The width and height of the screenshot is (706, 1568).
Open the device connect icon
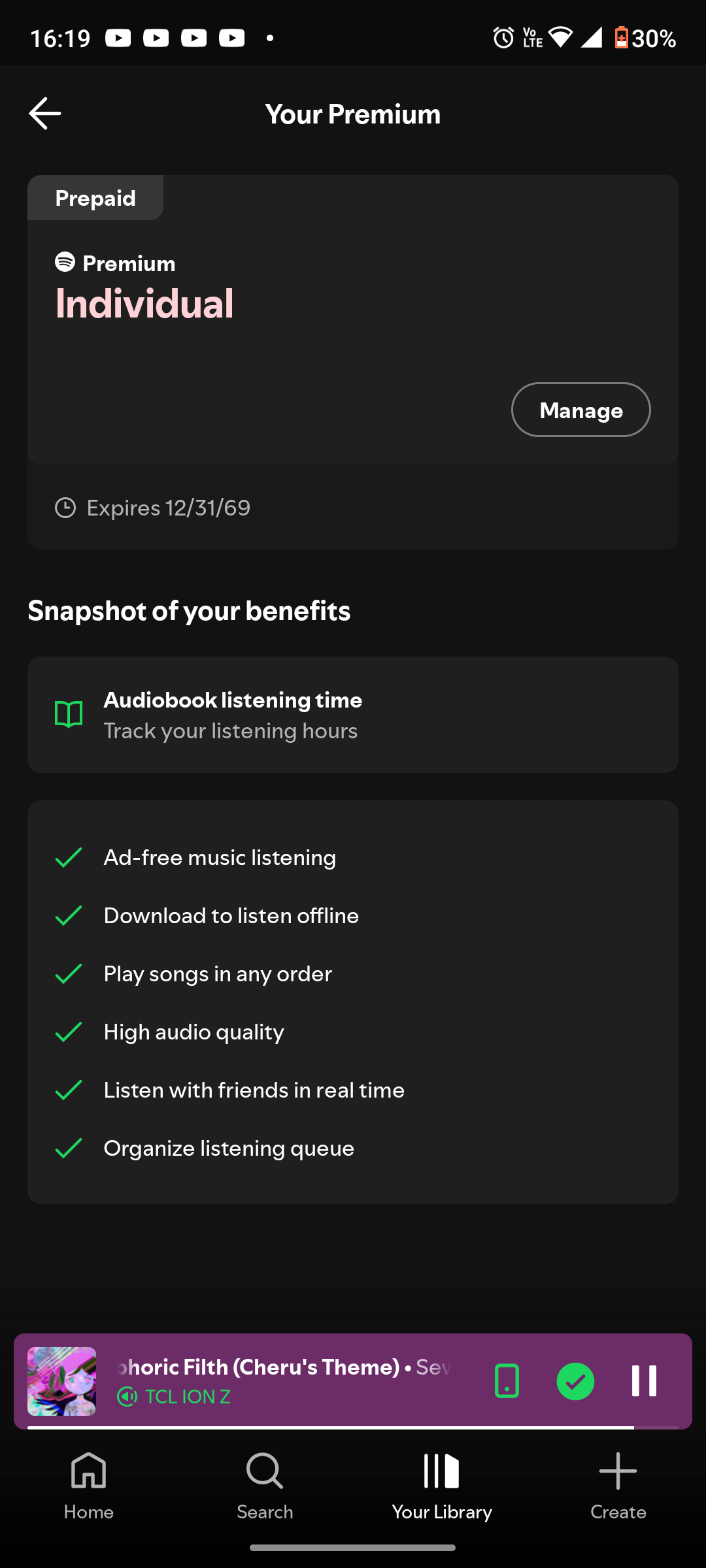[507, 1381]
